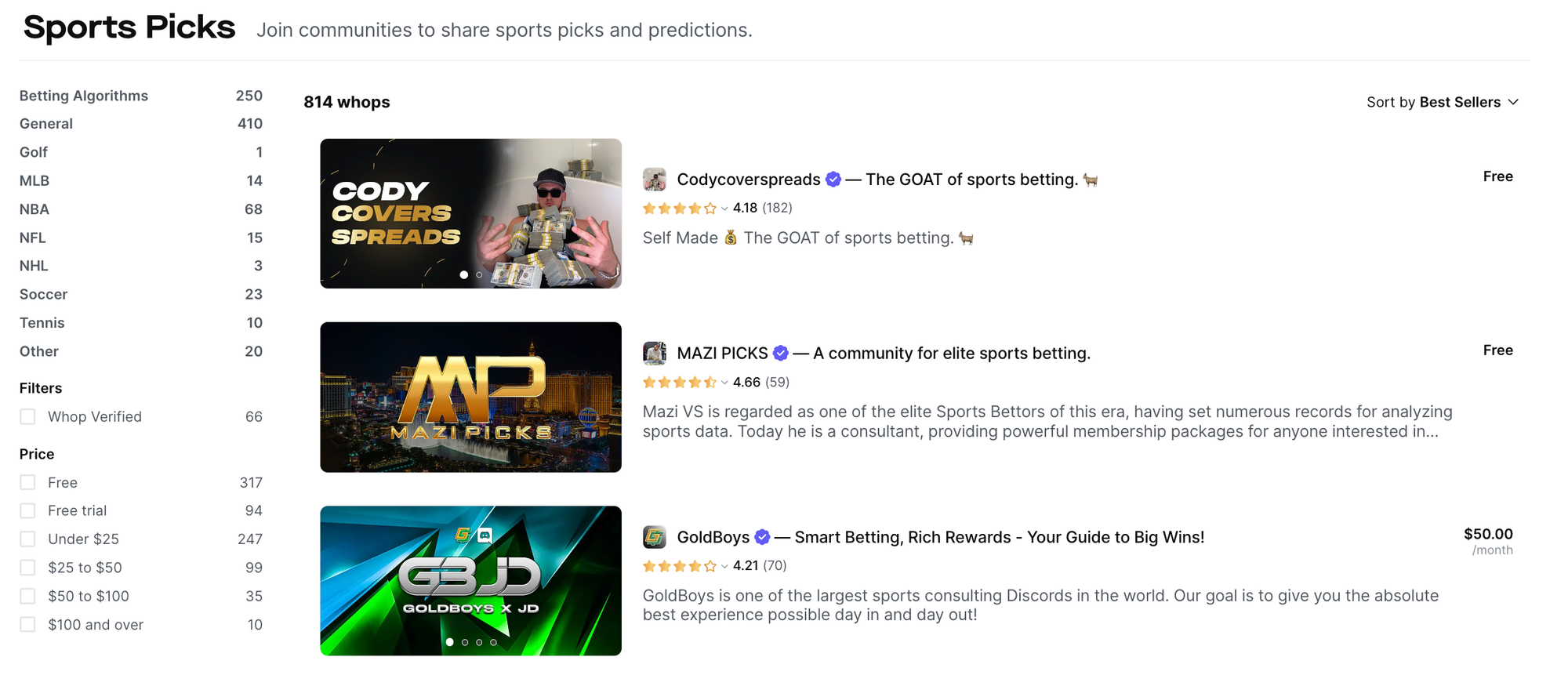Tick the Free trial checkbox
1568x686 pixels.
point(28,511)
